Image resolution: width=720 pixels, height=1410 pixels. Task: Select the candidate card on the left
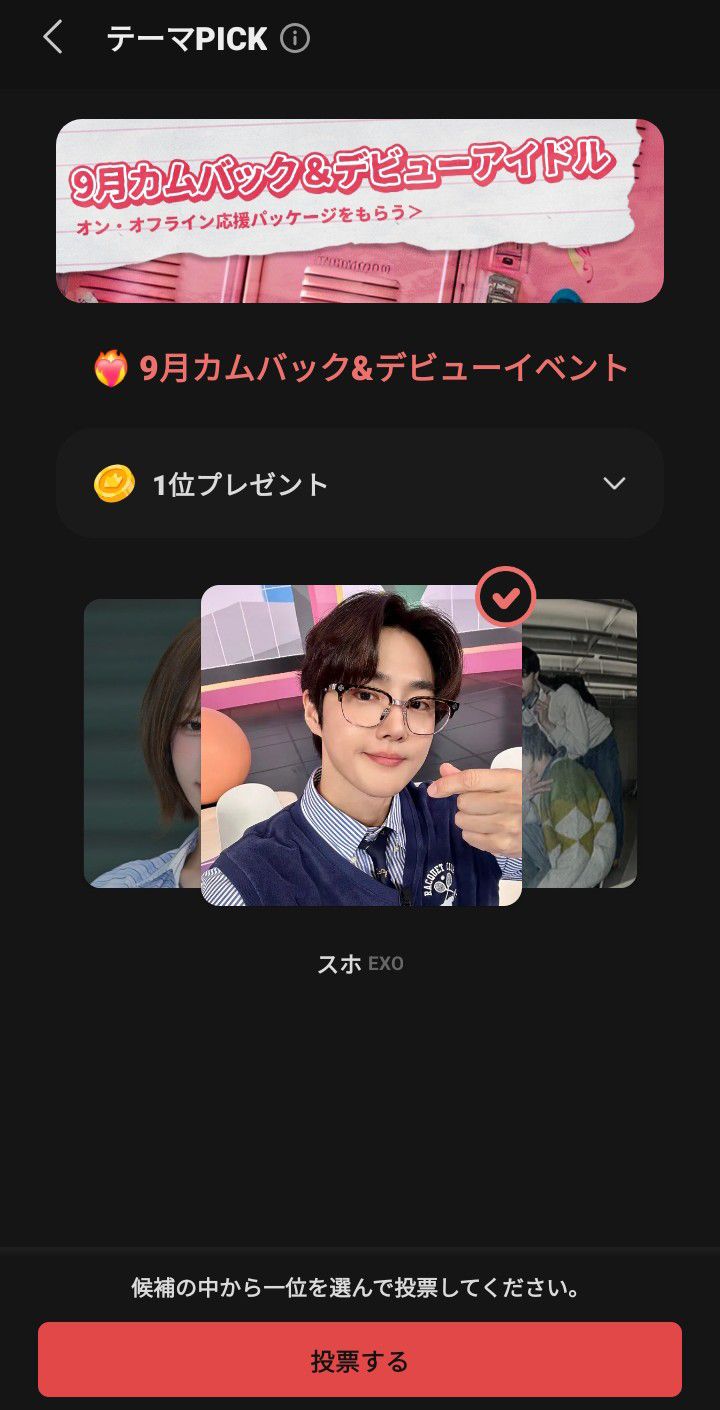142,743
